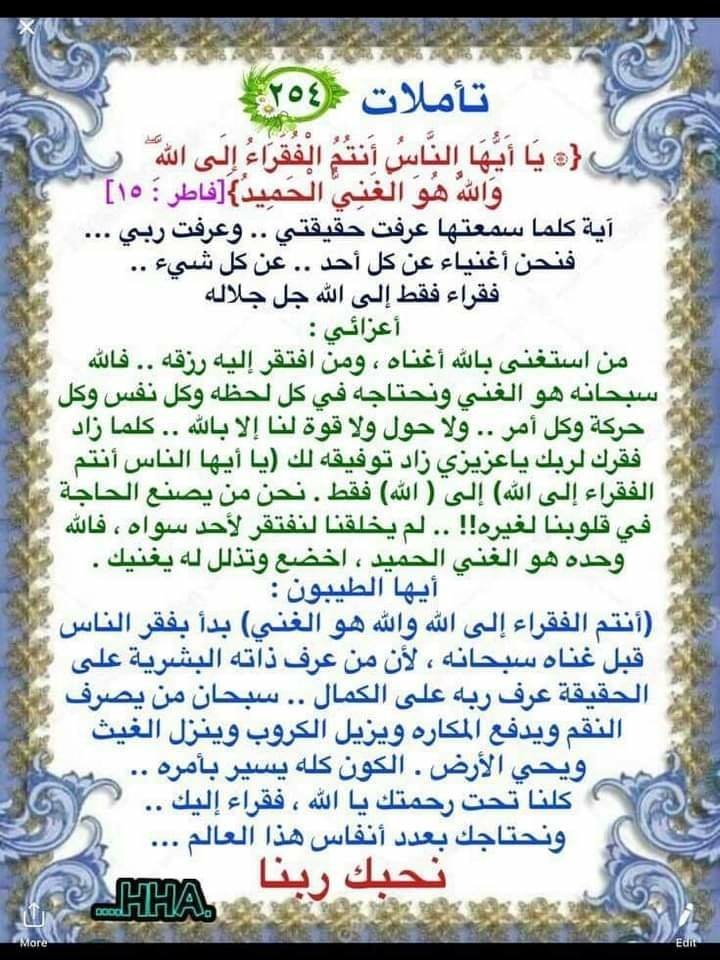Viewport: 720px width, 960px height.
Task: Edit this picture
Action: [686, 920]
